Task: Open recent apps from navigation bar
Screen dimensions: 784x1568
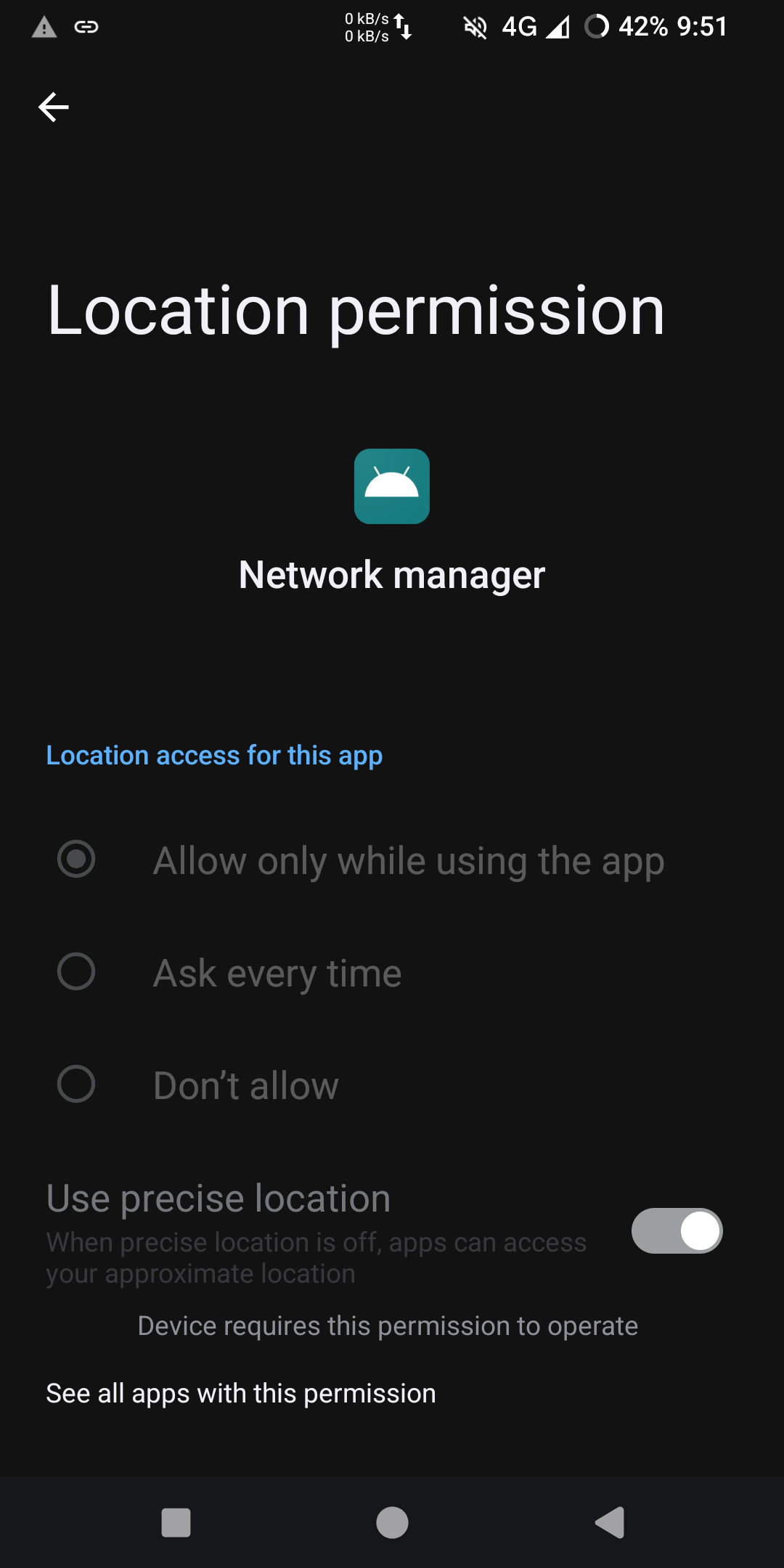Action: [176, 1522]
